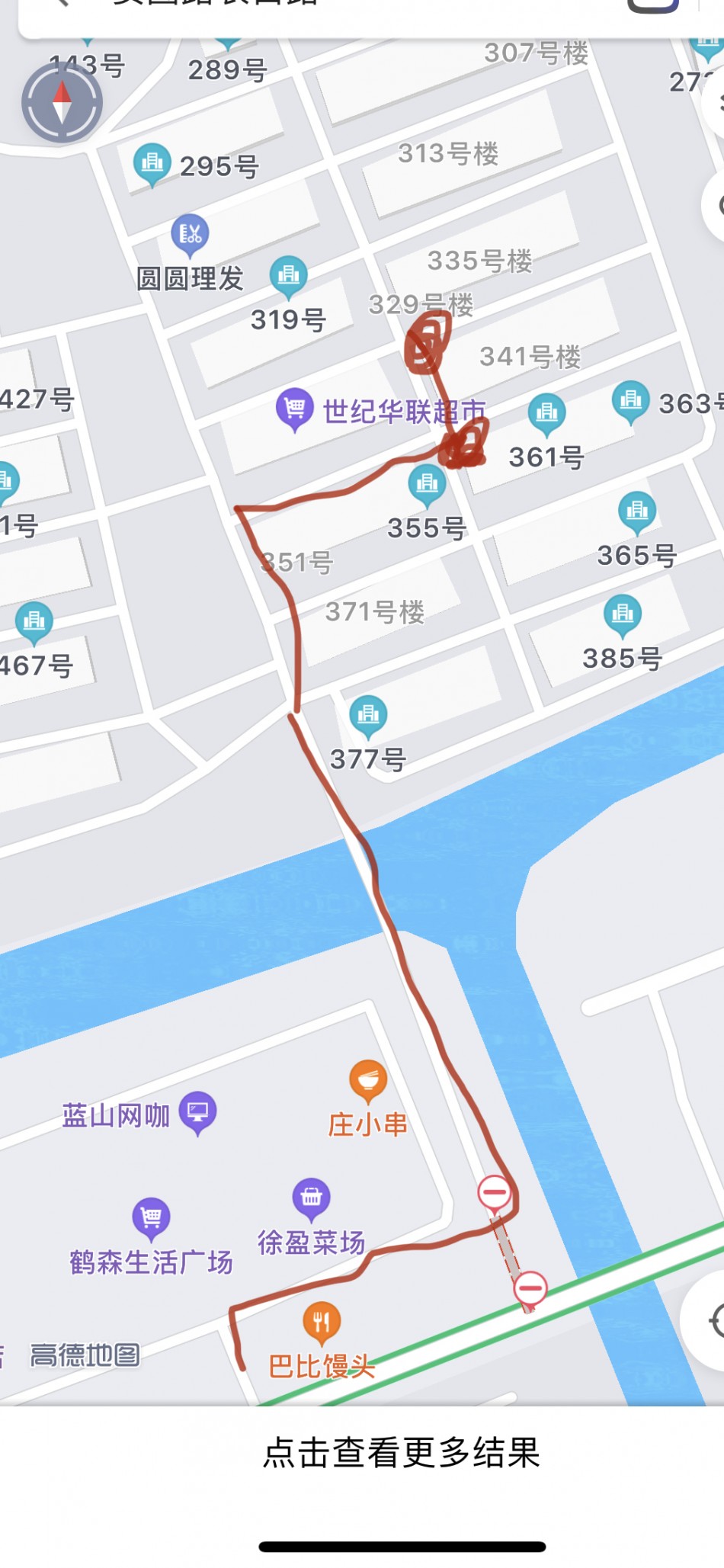724x1568 pixels.
Task: Select the 鹤森生活广场 shopping marker
Action: pyautogui.click(x=151, y=1217)
